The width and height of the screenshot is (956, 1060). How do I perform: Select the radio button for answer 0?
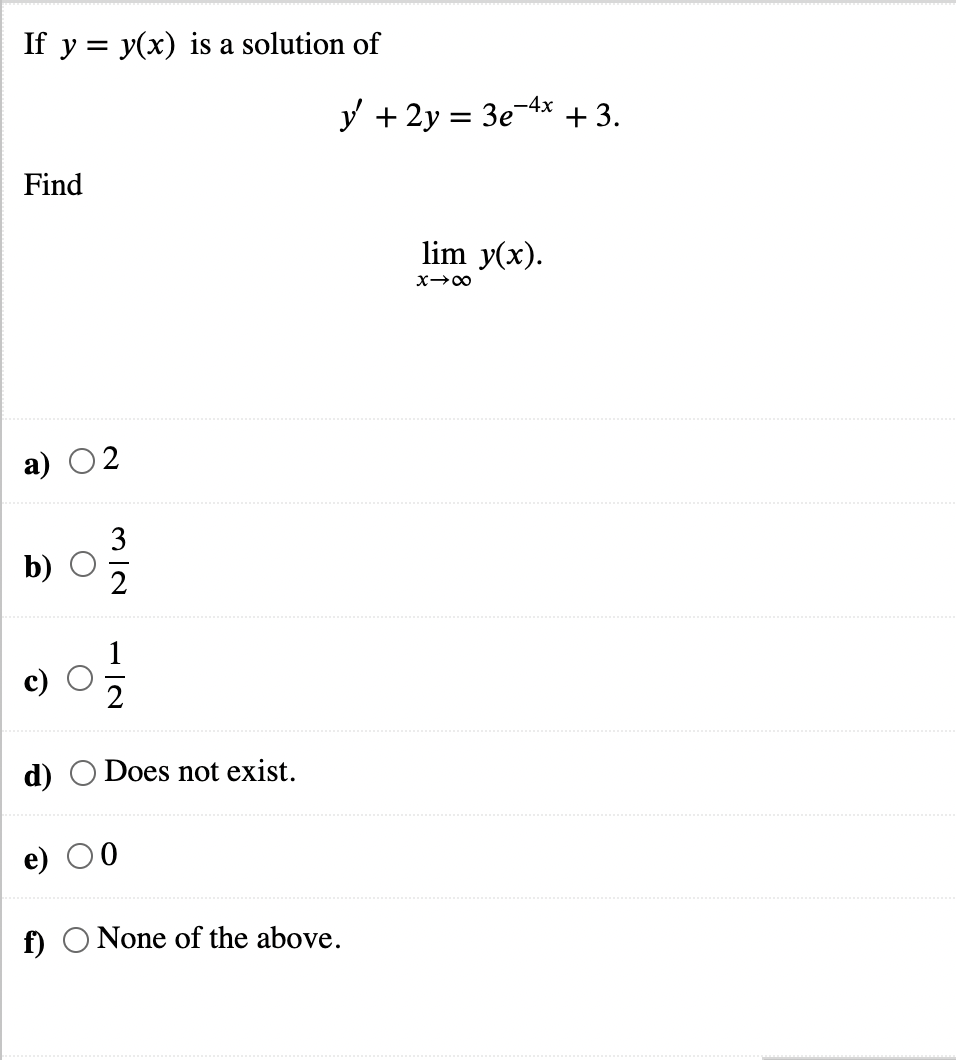78,855
